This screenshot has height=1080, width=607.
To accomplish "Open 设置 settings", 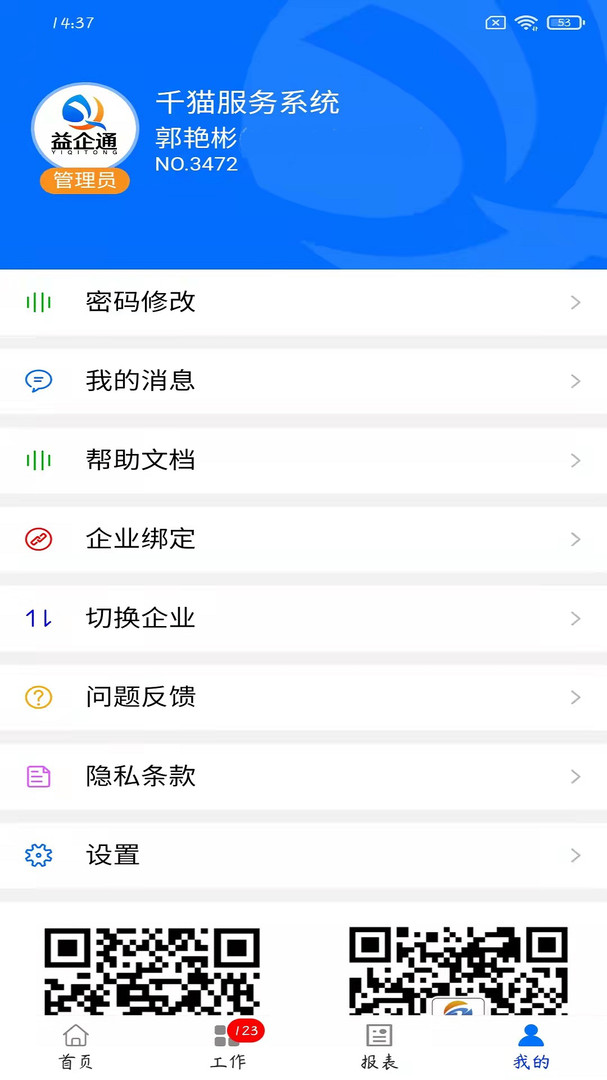I will click(303, 856).
